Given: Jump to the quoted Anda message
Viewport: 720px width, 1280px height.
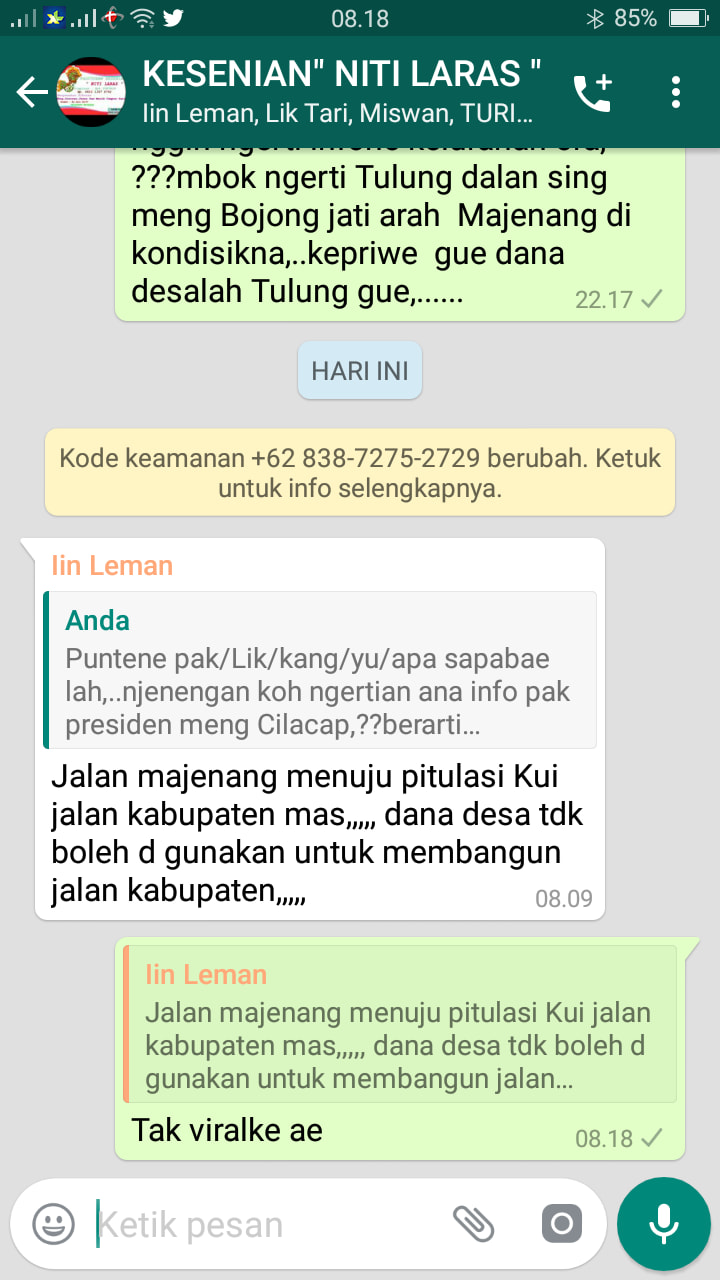Looking at the screenshot, I should click(320, 670).
